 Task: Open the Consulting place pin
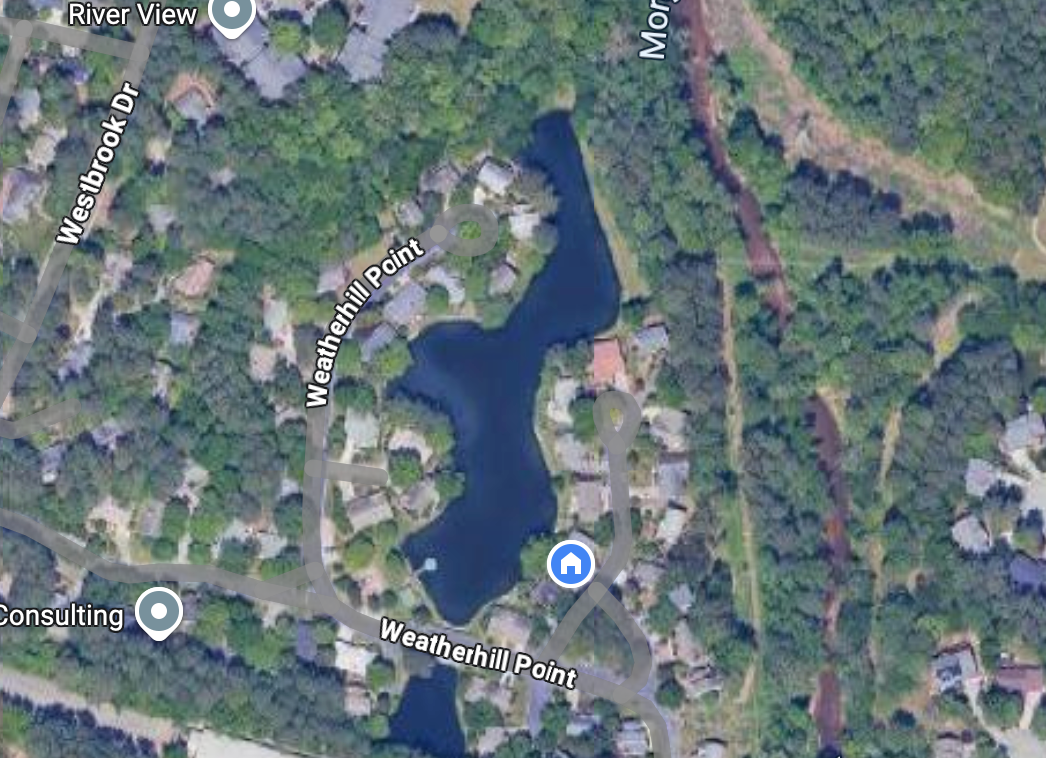(x=158, y=611)
